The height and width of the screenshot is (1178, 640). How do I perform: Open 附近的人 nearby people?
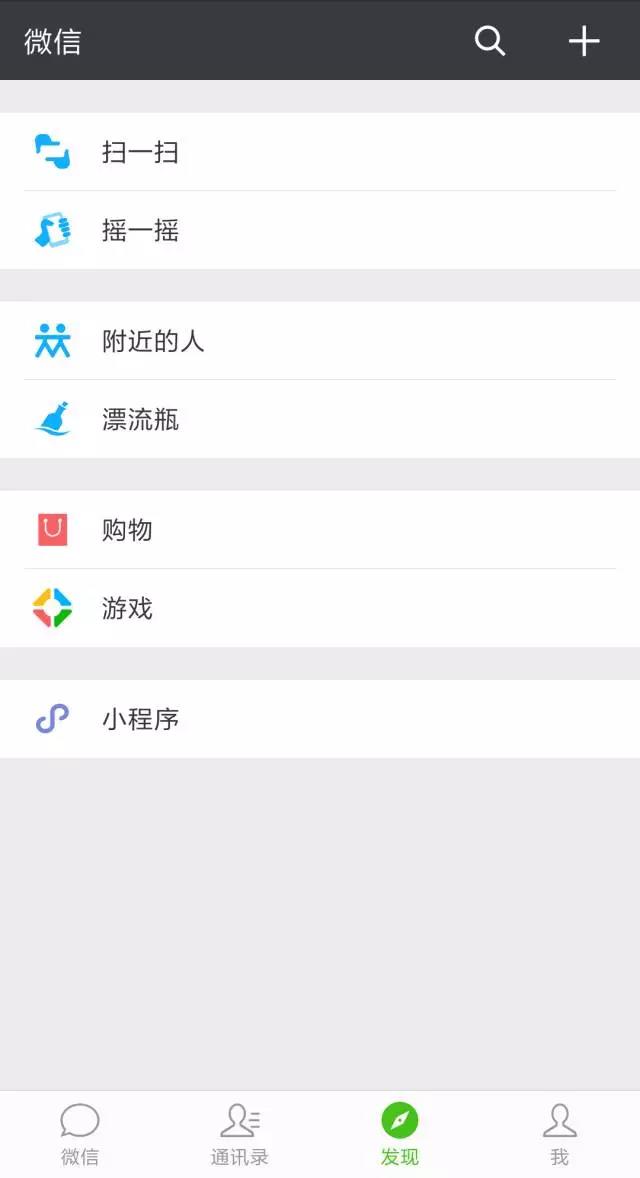click(152, 341)
